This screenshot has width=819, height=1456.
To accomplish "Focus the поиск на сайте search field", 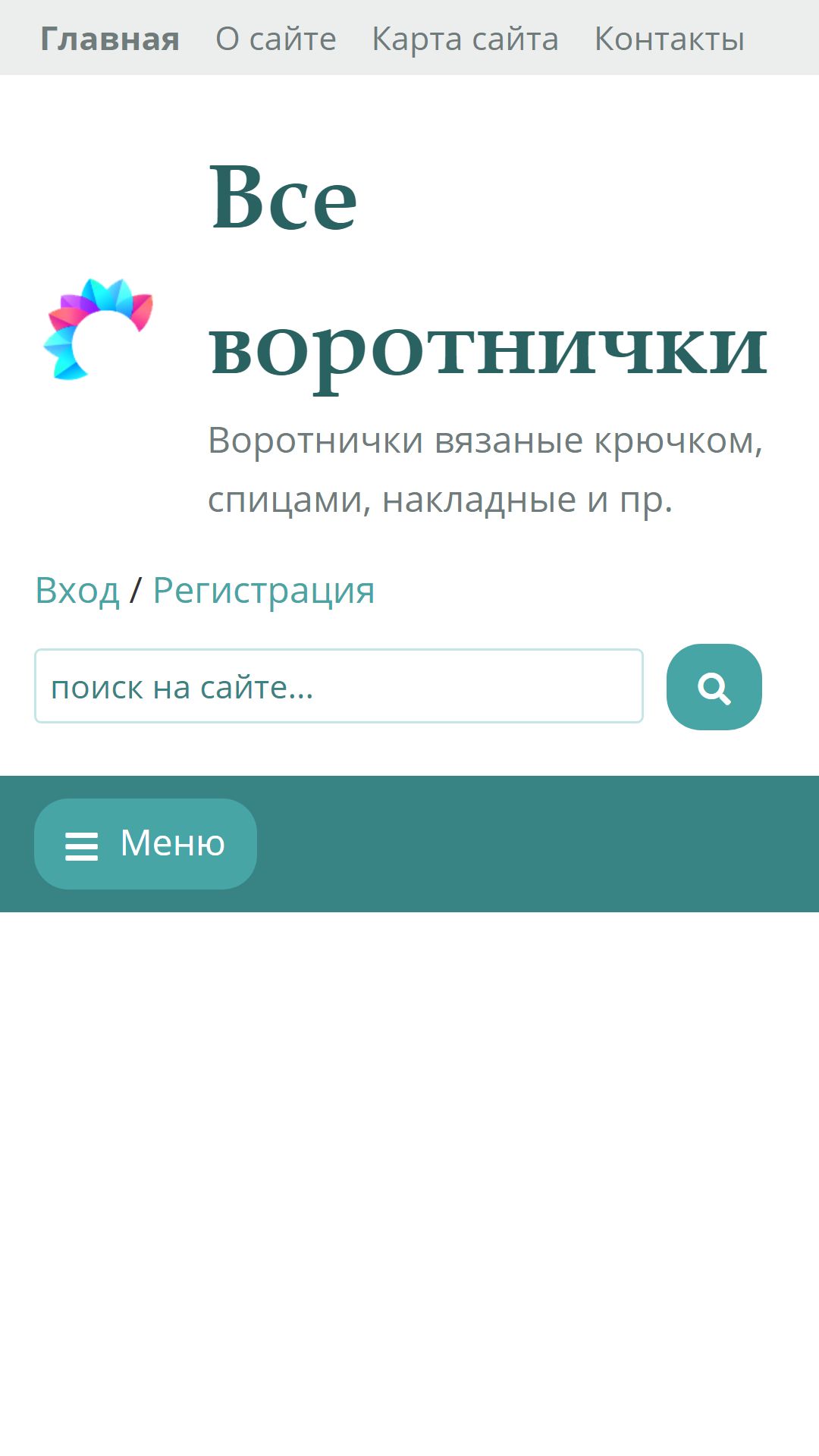I will point(339,686).
